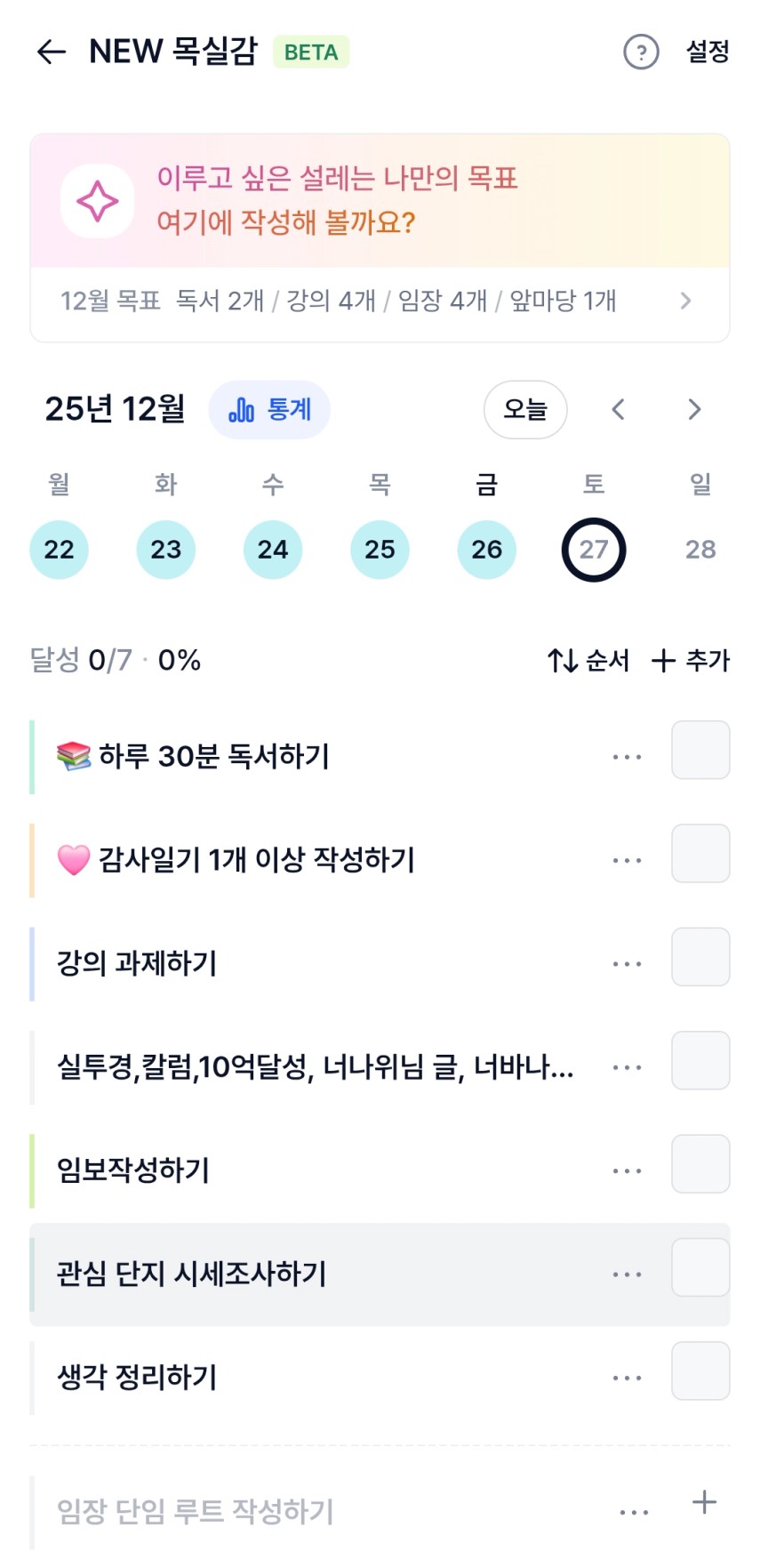Open more options for 관심 단지 시세조사하기
This screenshot has height=1568, width=760.
point(627,1275)
